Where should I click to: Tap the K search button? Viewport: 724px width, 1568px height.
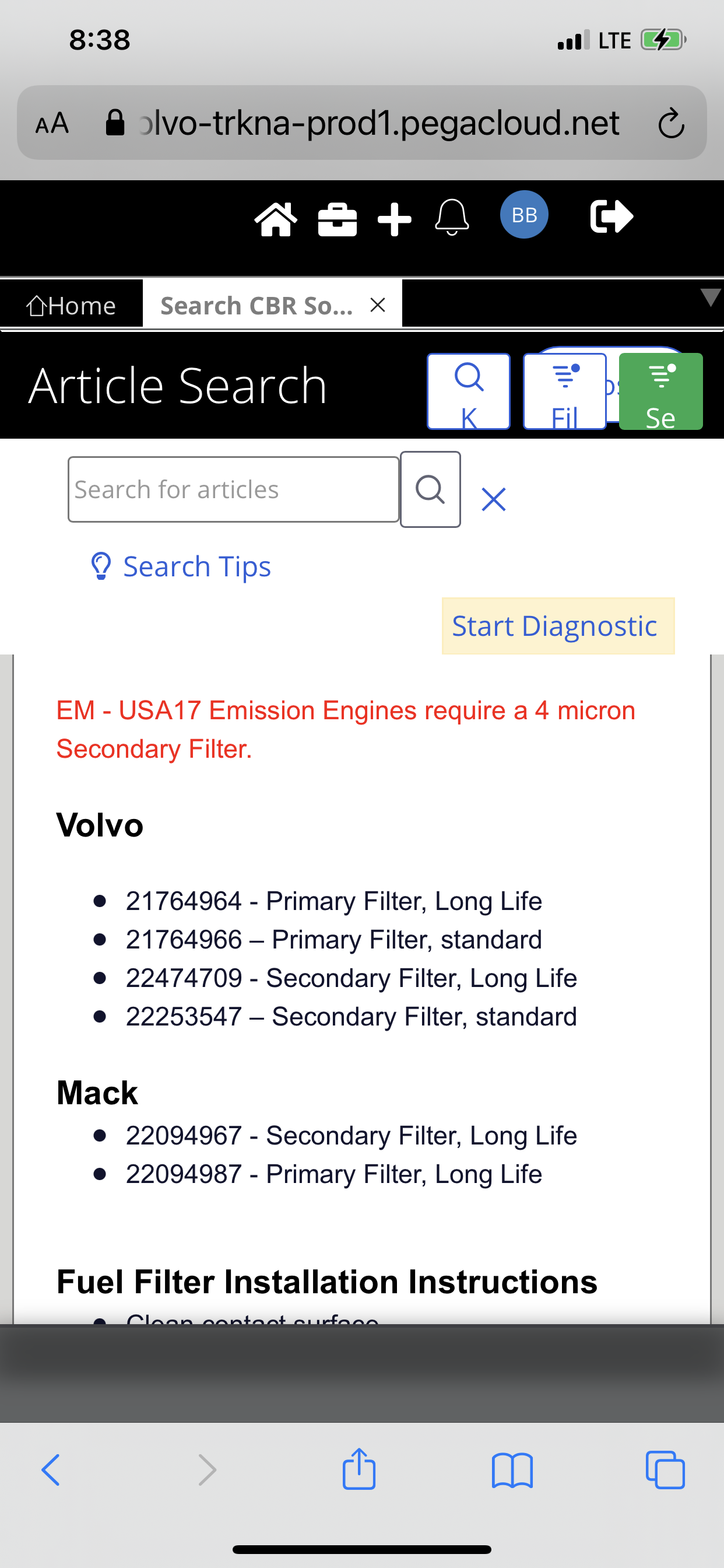coord(469,391)
